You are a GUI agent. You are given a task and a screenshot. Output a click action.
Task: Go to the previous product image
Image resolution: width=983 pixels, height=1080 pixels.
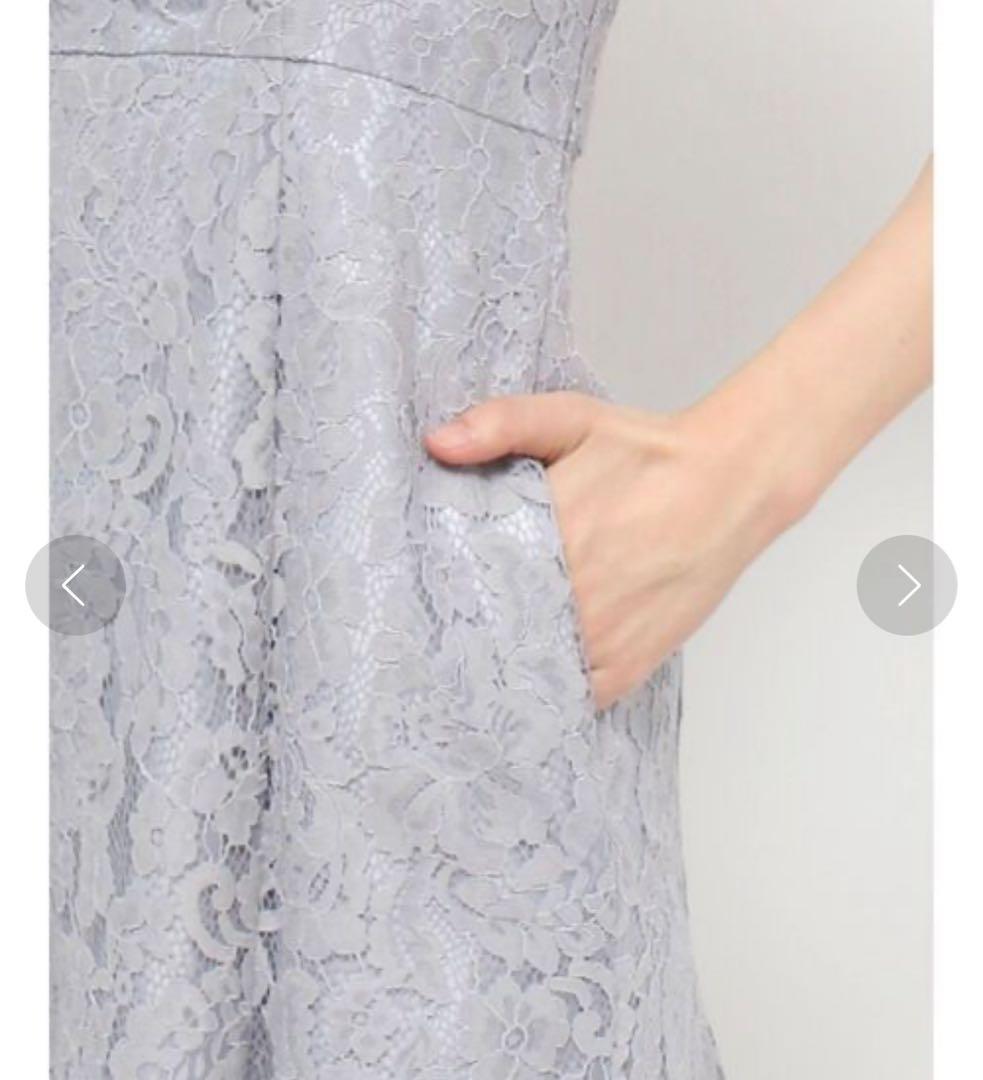75,585
